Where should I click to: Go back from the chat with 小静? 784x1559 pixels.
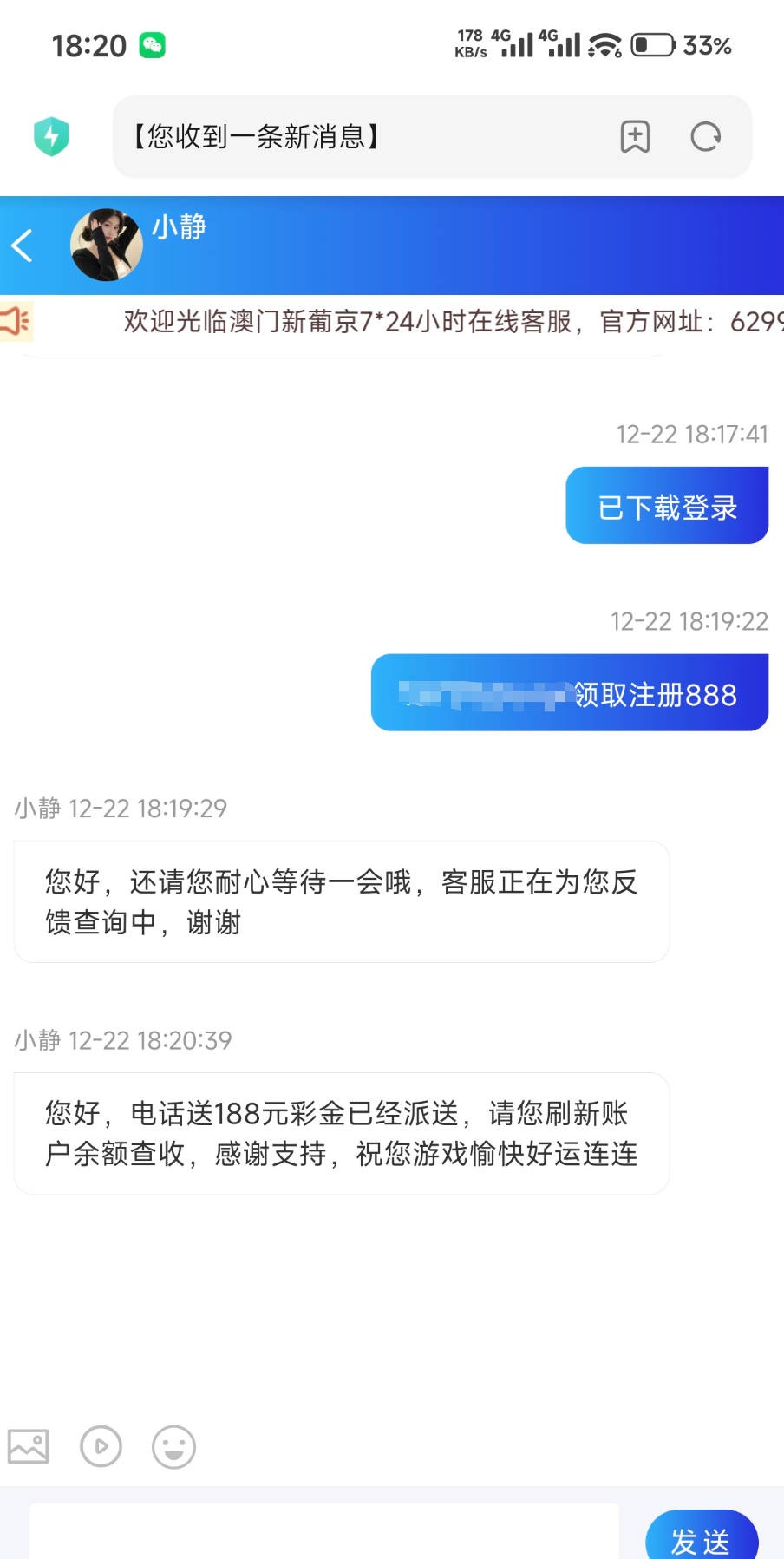pos(23,246)
